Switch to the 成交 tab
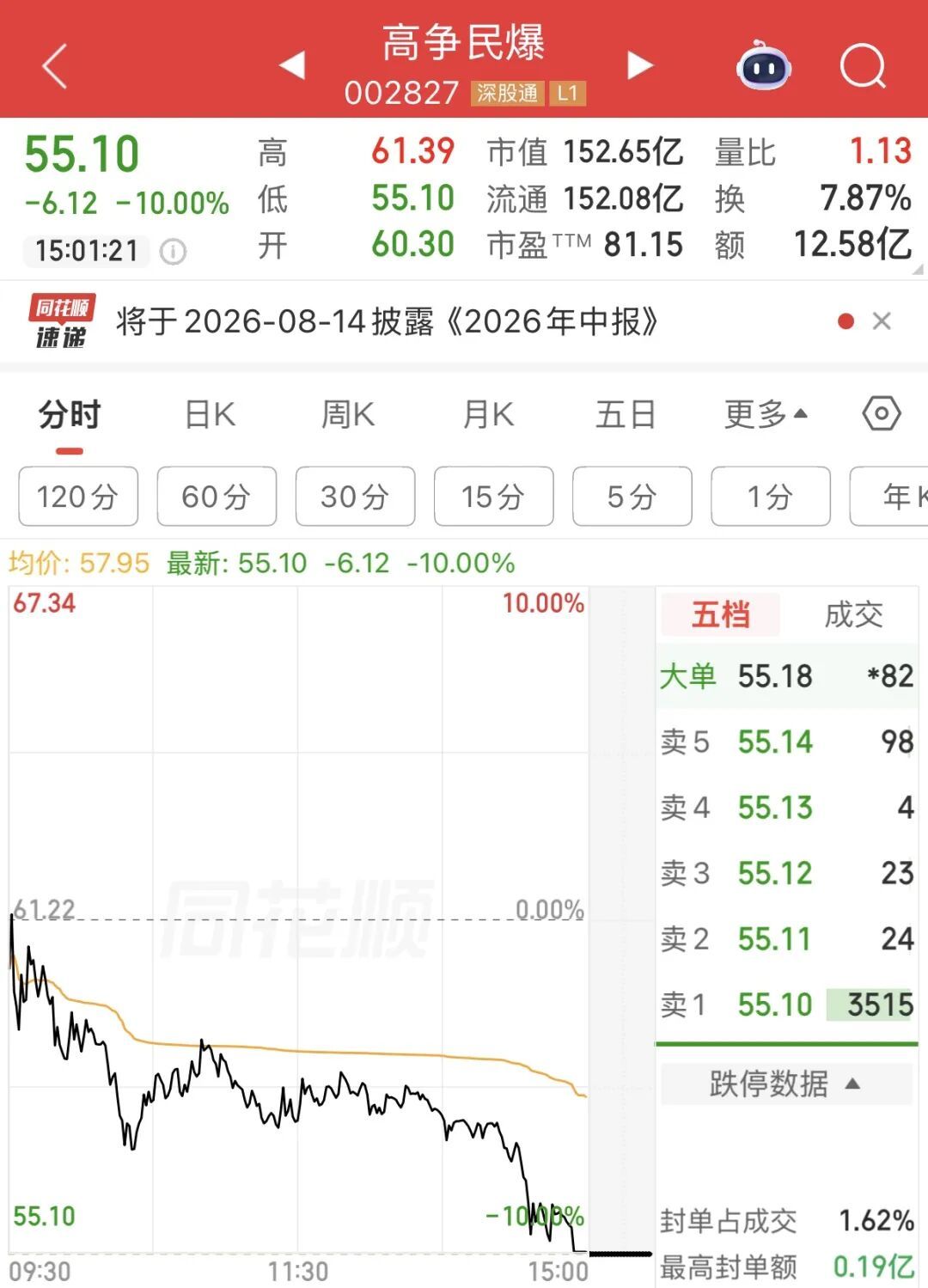 tap(853, 615)
